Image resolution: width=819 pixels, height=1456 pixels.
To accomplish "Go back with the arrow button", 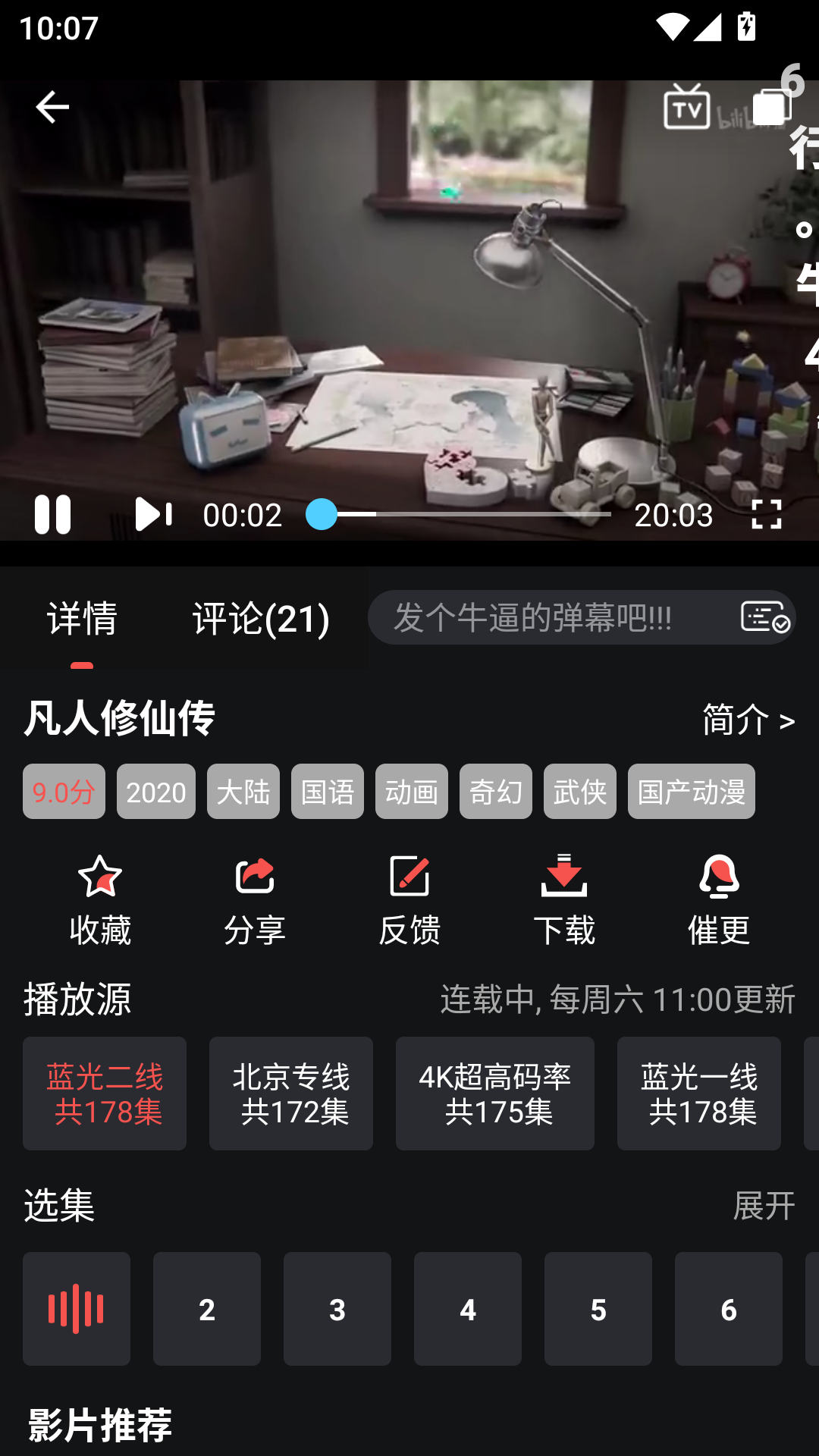I will click(x=52, y=106).
